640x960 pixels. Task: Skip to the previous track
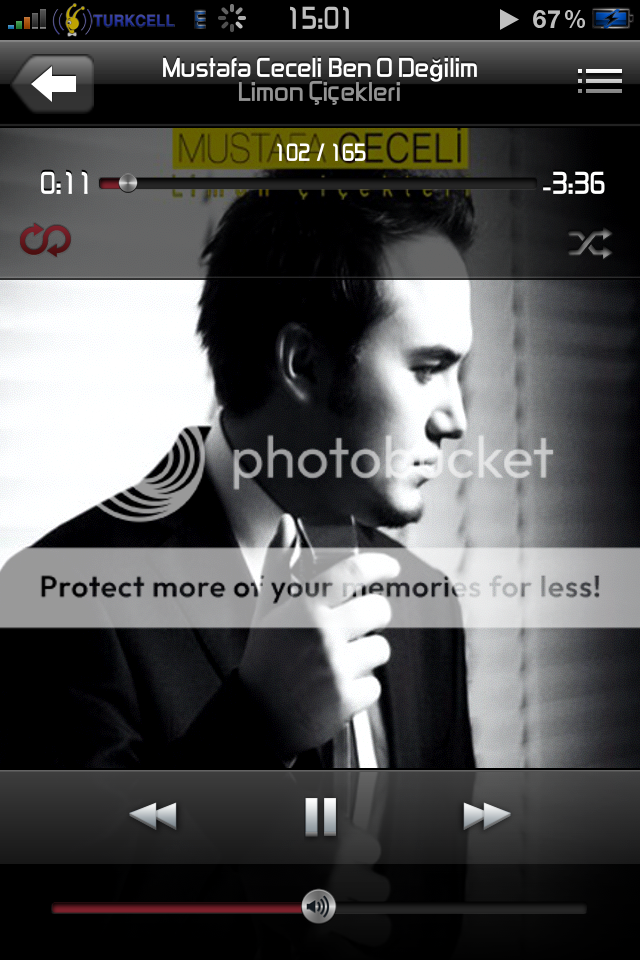pos(153,817)
